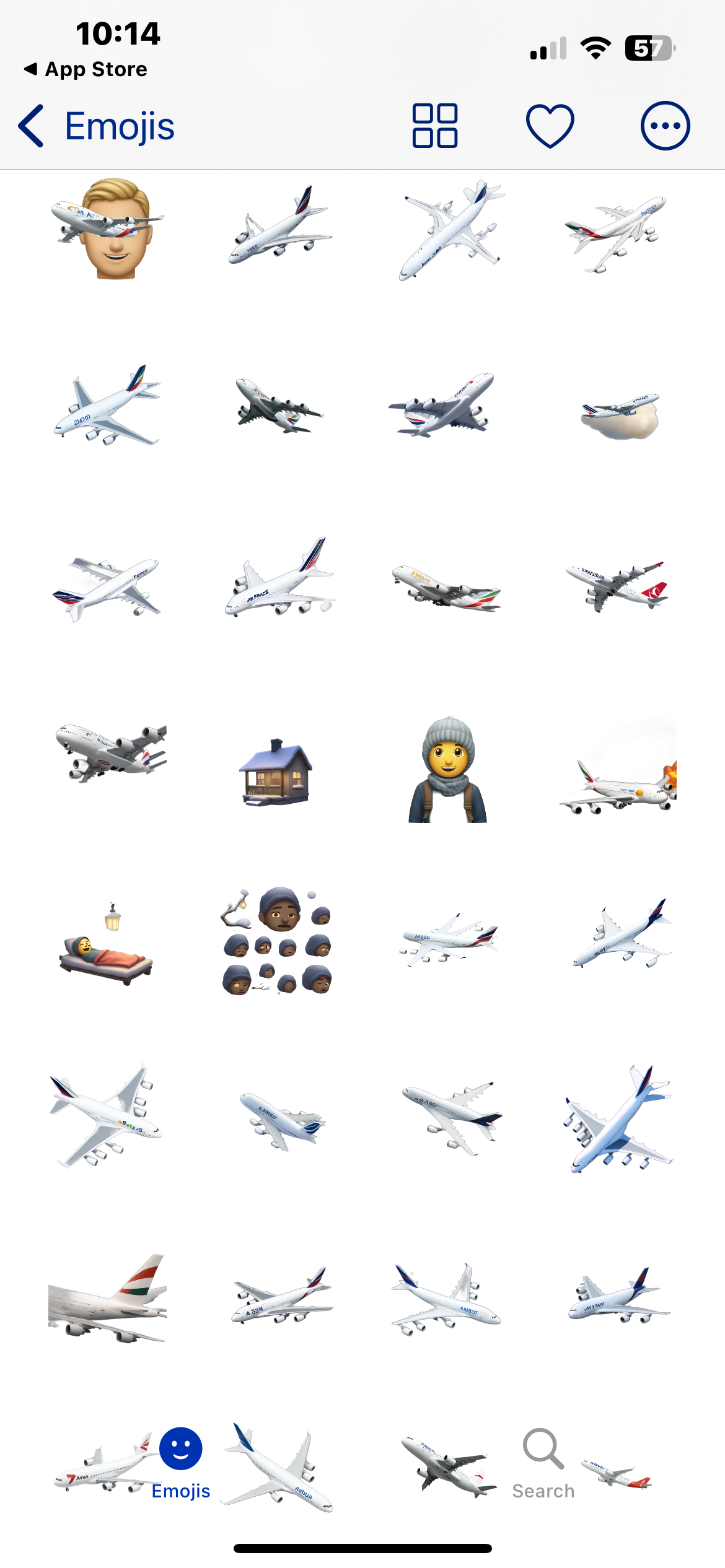Open the person sleeping in bed emoji
Screen dimensions: 725x1568
pyautogui.click(x=106, y=945)
